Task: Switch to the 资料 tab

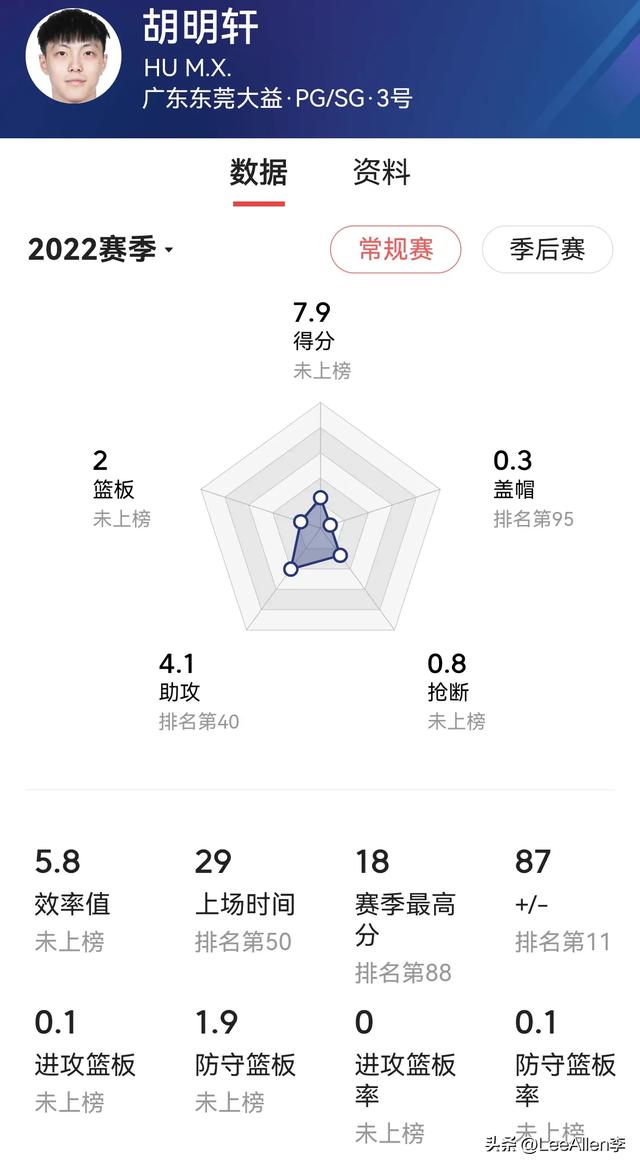Action: click(381, 172)
